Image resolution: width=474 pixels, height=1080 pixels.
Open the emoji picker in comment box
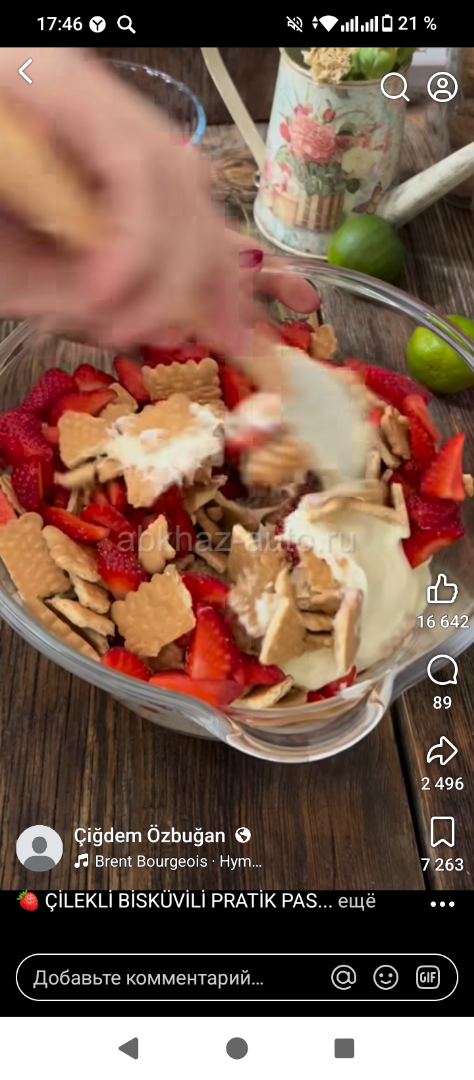(x=386, y=977)
